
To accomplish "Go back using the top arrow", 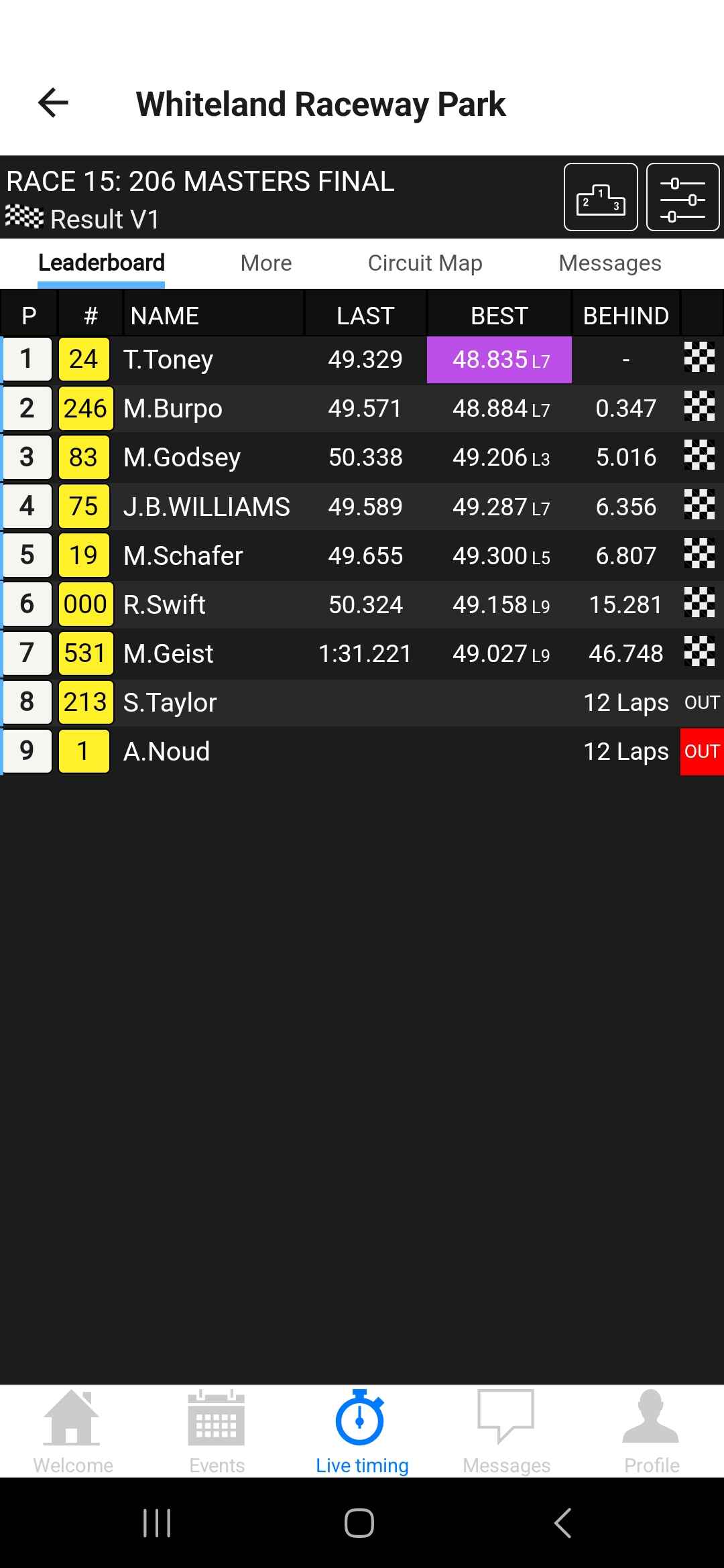I will [x=53, y=103].
